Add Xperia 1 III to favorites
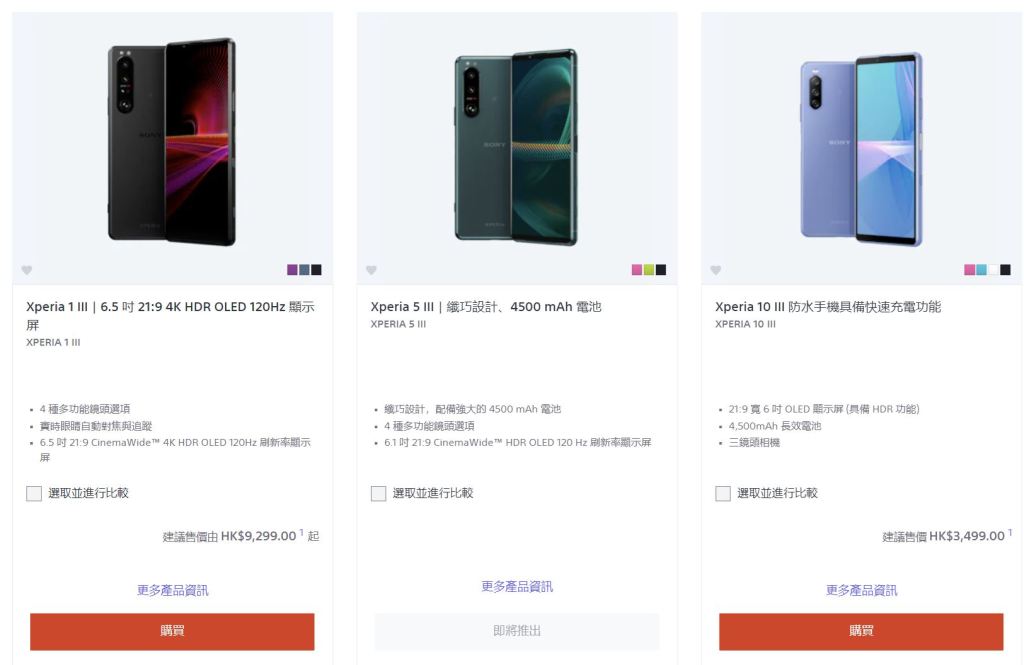 pyautogui.click(x=27, y=270)
